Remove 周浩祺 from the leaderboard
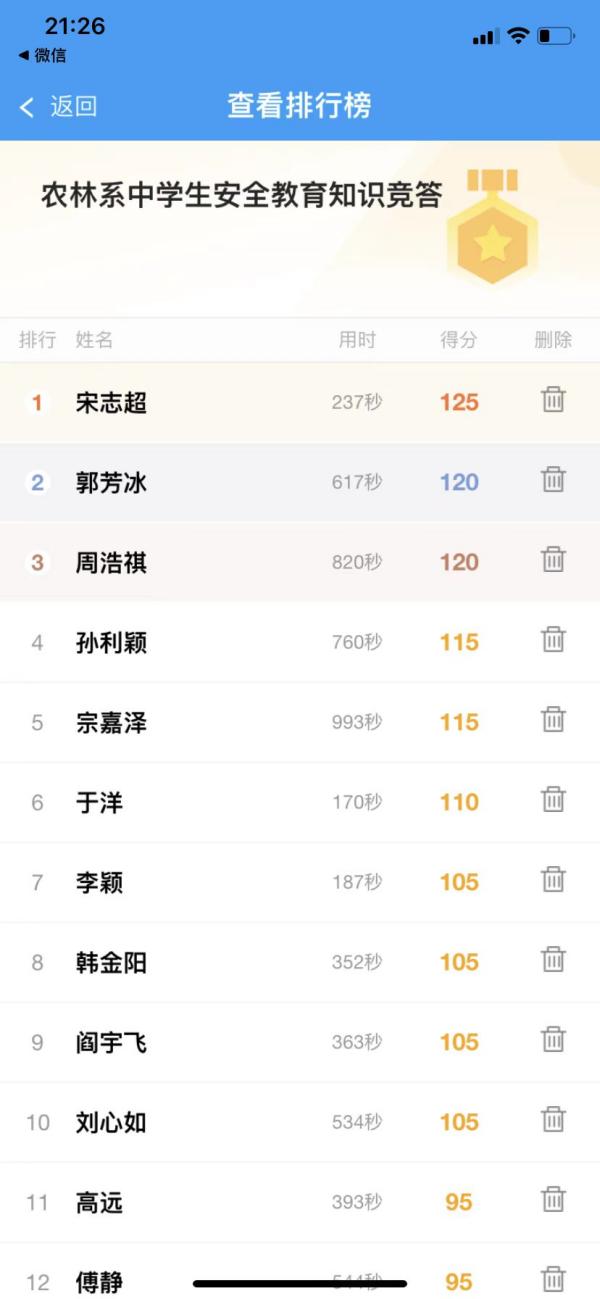The width and height of the screenshot is (600, 1299). (x=553, y=560)
